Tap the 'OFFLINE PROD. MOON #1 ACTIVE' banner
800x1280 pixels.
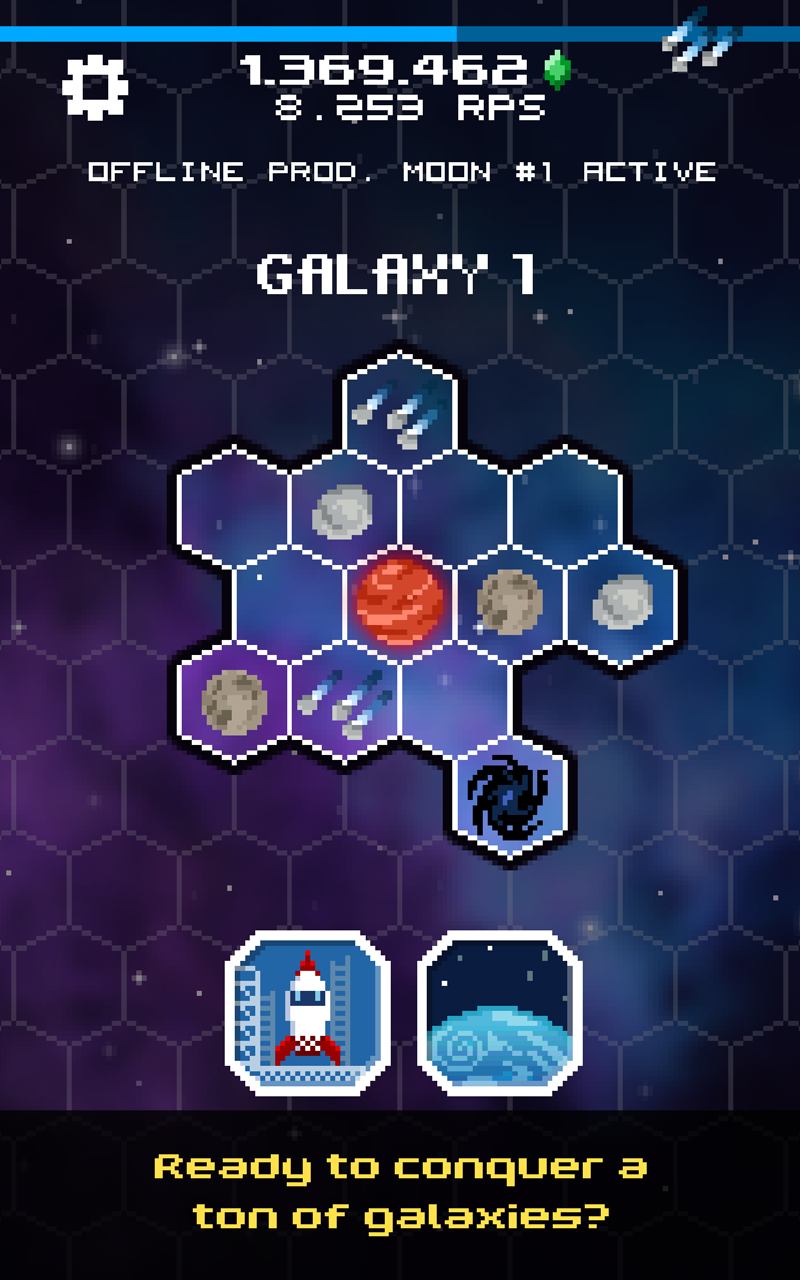(400, 170)
